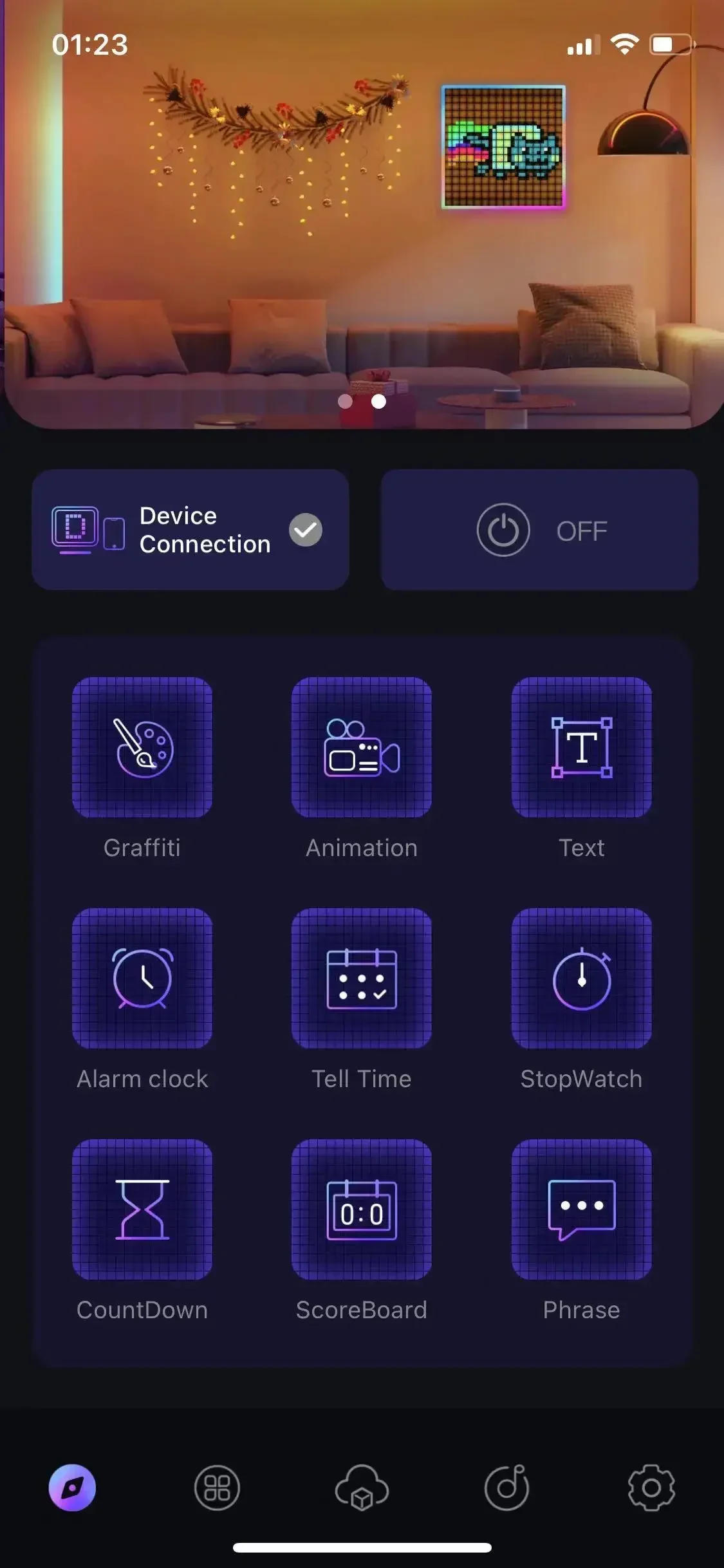
Task: Launch the StopWatch tool
Action: [581, 979]
